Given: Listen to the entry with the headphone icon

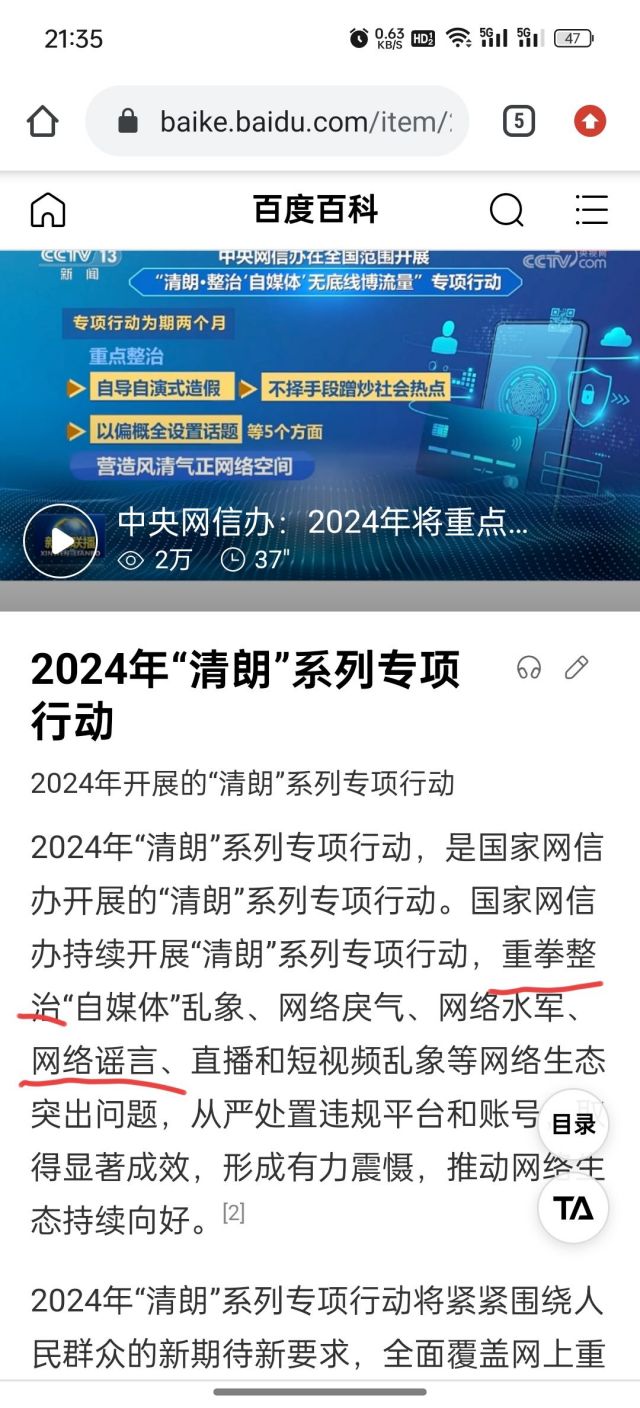Looking at the screenshot, I should pos(529,668).
